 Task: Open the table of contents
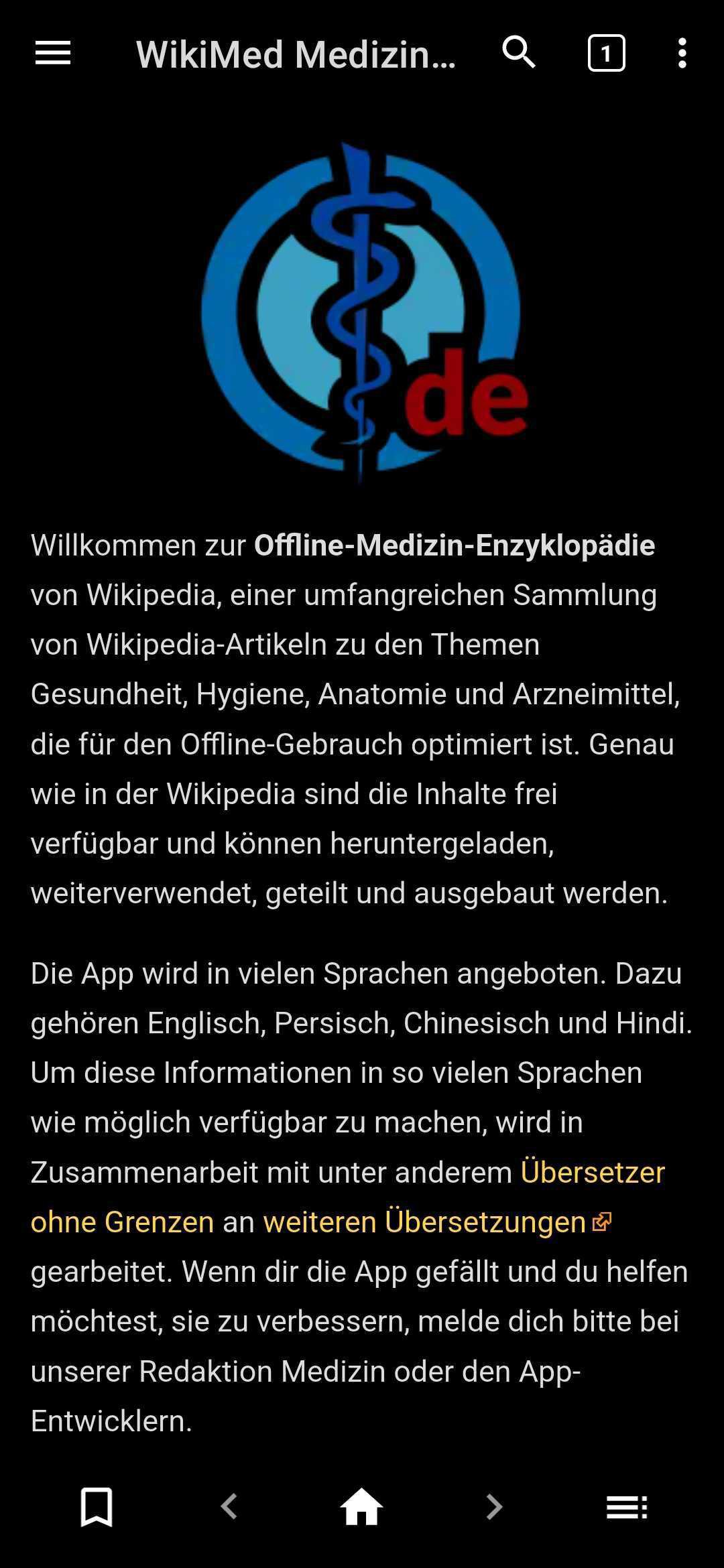(626, 1507)
